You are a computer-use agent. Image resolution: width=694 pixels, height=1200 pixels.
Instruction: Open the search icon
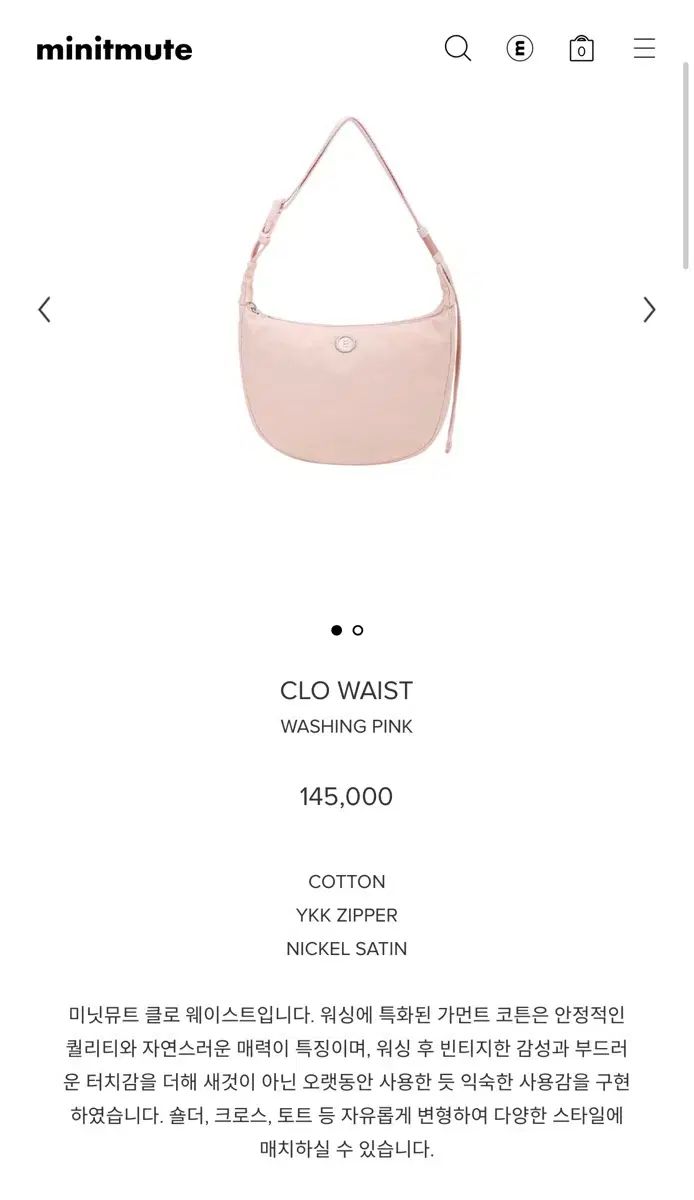point(457,48)
